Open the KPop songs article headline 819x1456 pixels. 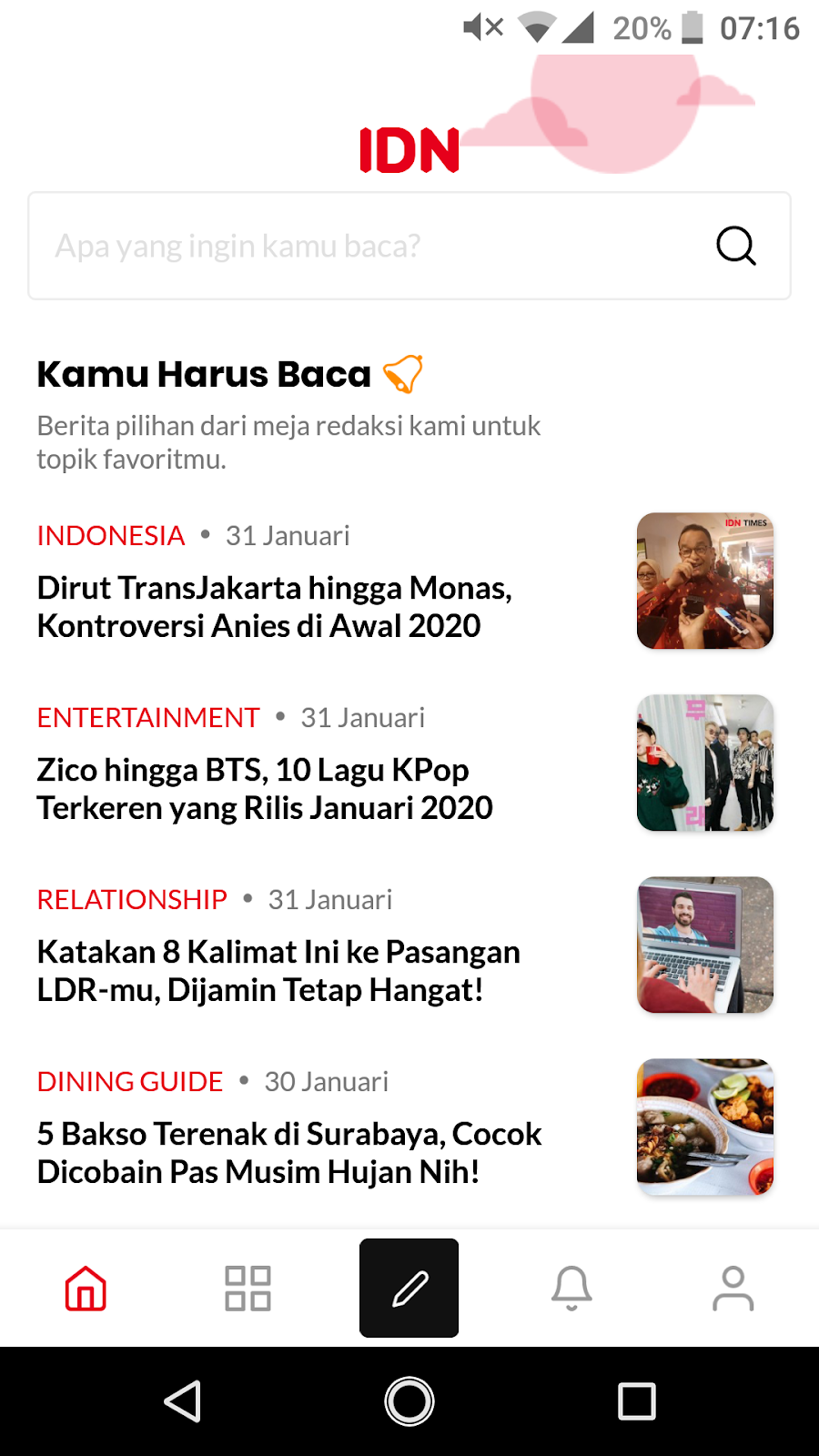(264, 788)
